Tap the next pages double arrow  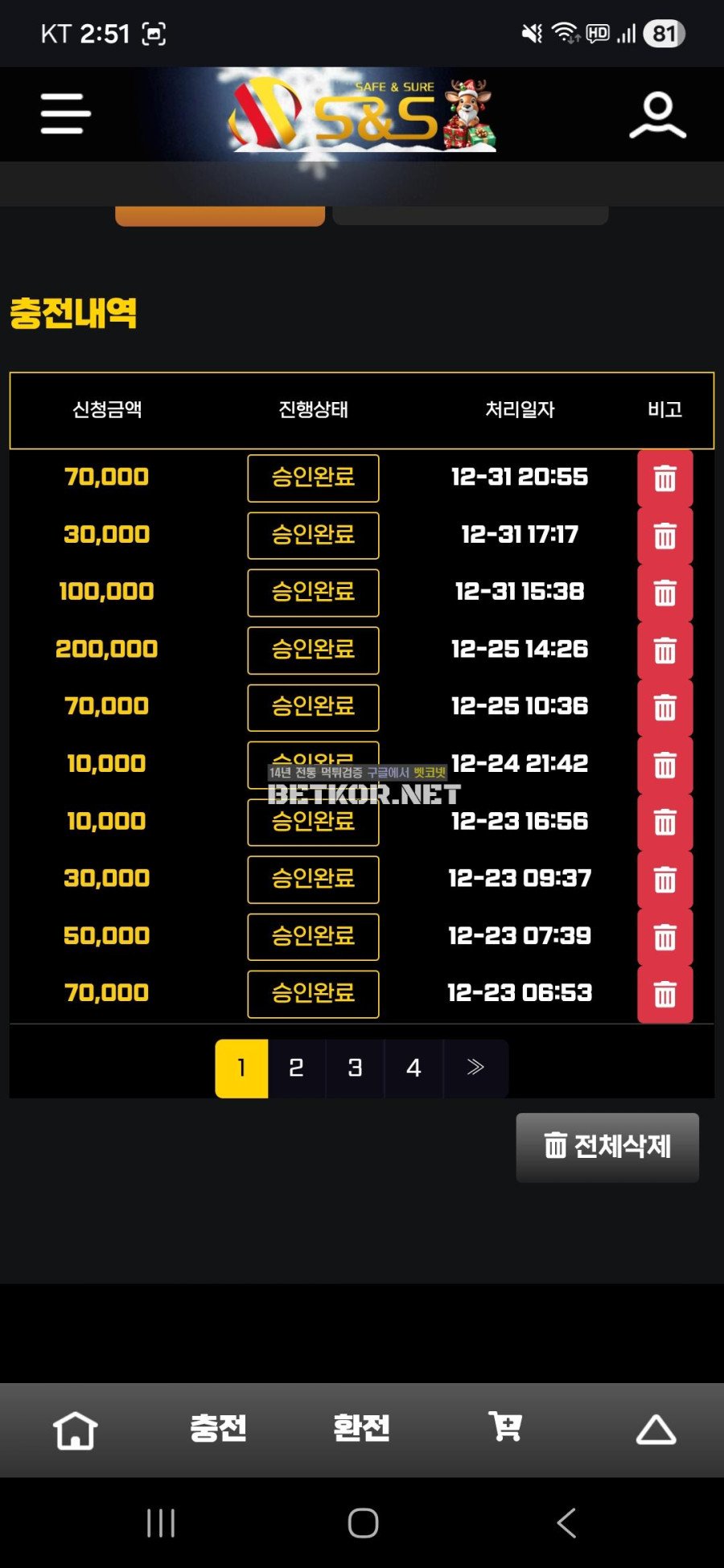[x=475, y=1068]
